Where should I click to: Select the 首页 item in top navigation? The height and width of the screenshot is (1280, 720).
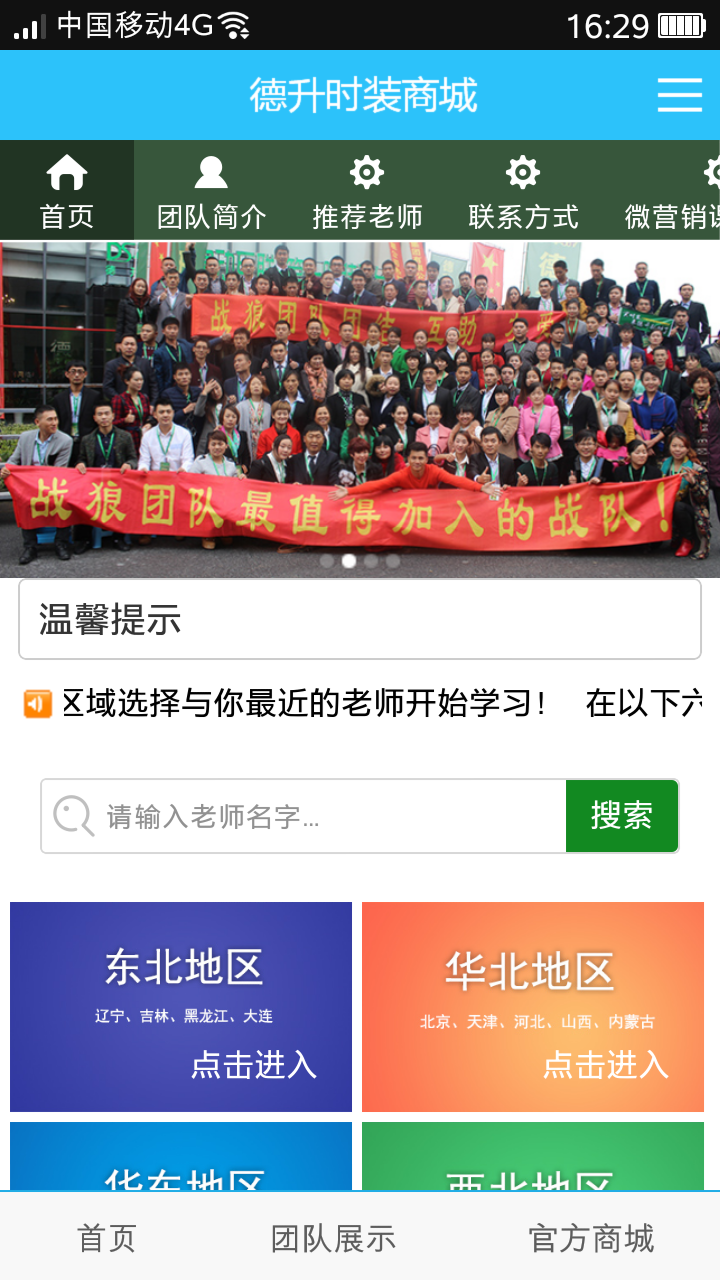[x=67, y=192]
